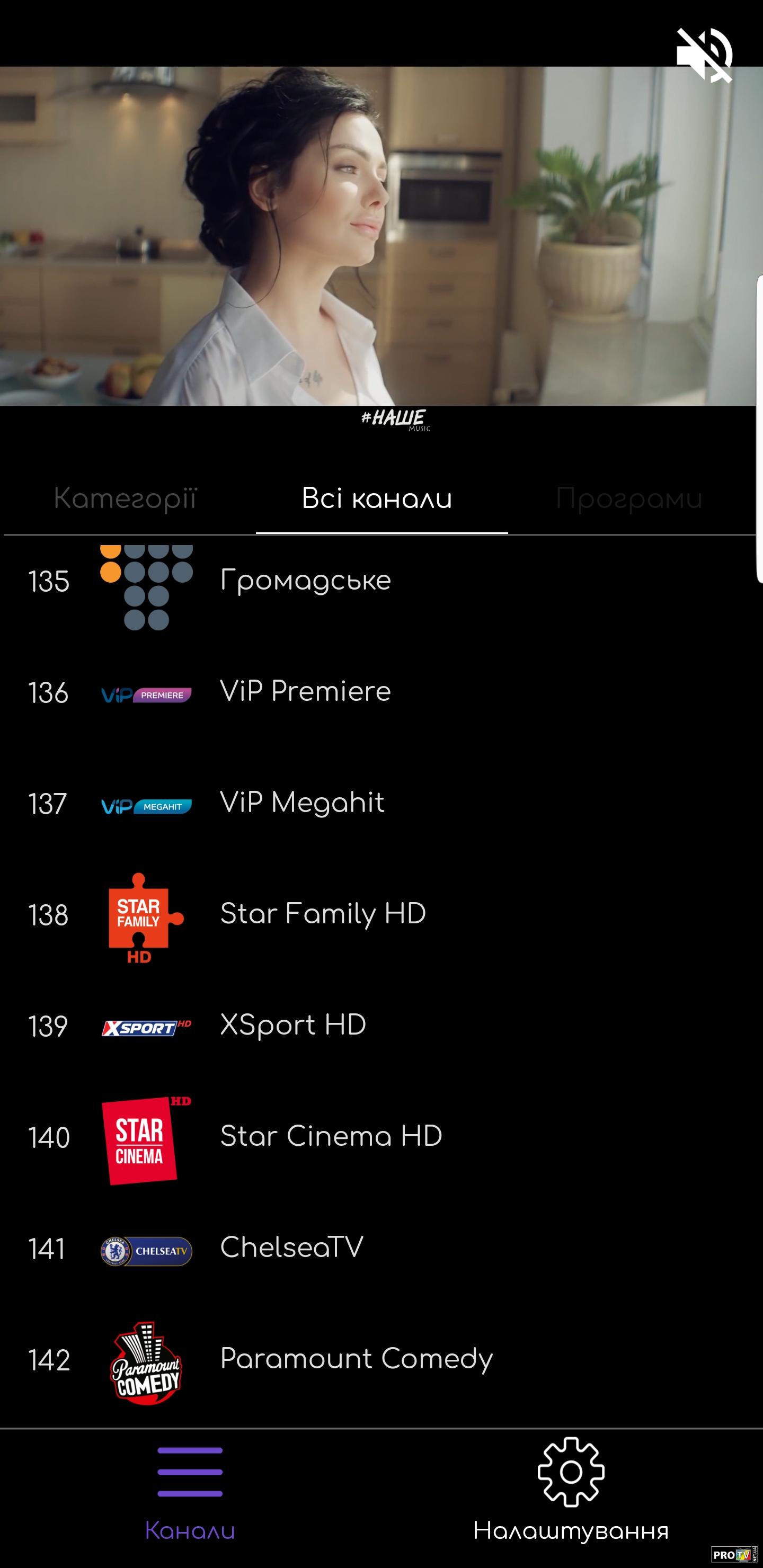Open the Програми tab

coord(628,498)
